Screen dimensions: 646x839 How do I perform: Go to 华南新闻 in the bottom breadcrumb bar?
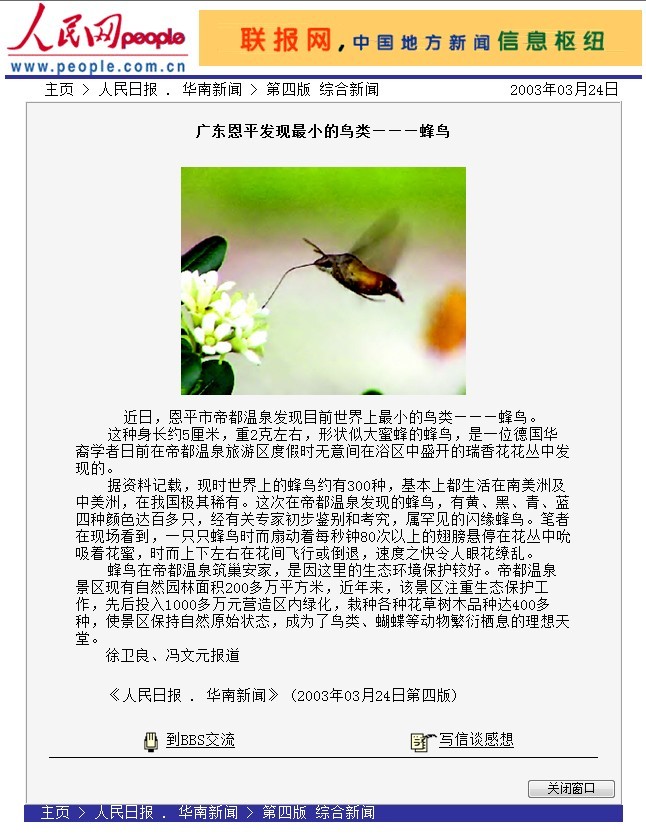208,813
